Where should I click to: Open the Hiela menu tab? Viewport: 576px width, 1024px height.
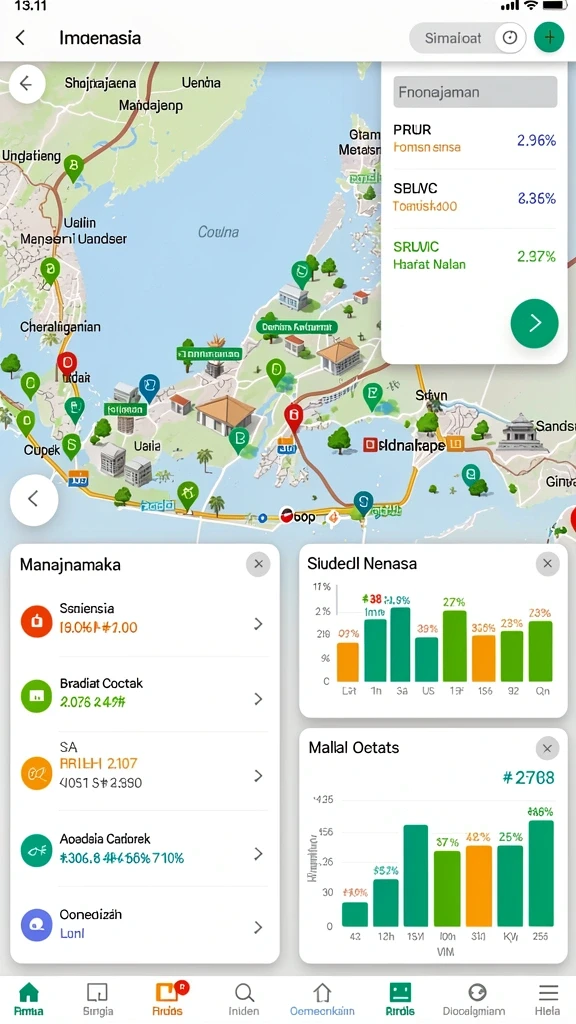tap(548, 999)
